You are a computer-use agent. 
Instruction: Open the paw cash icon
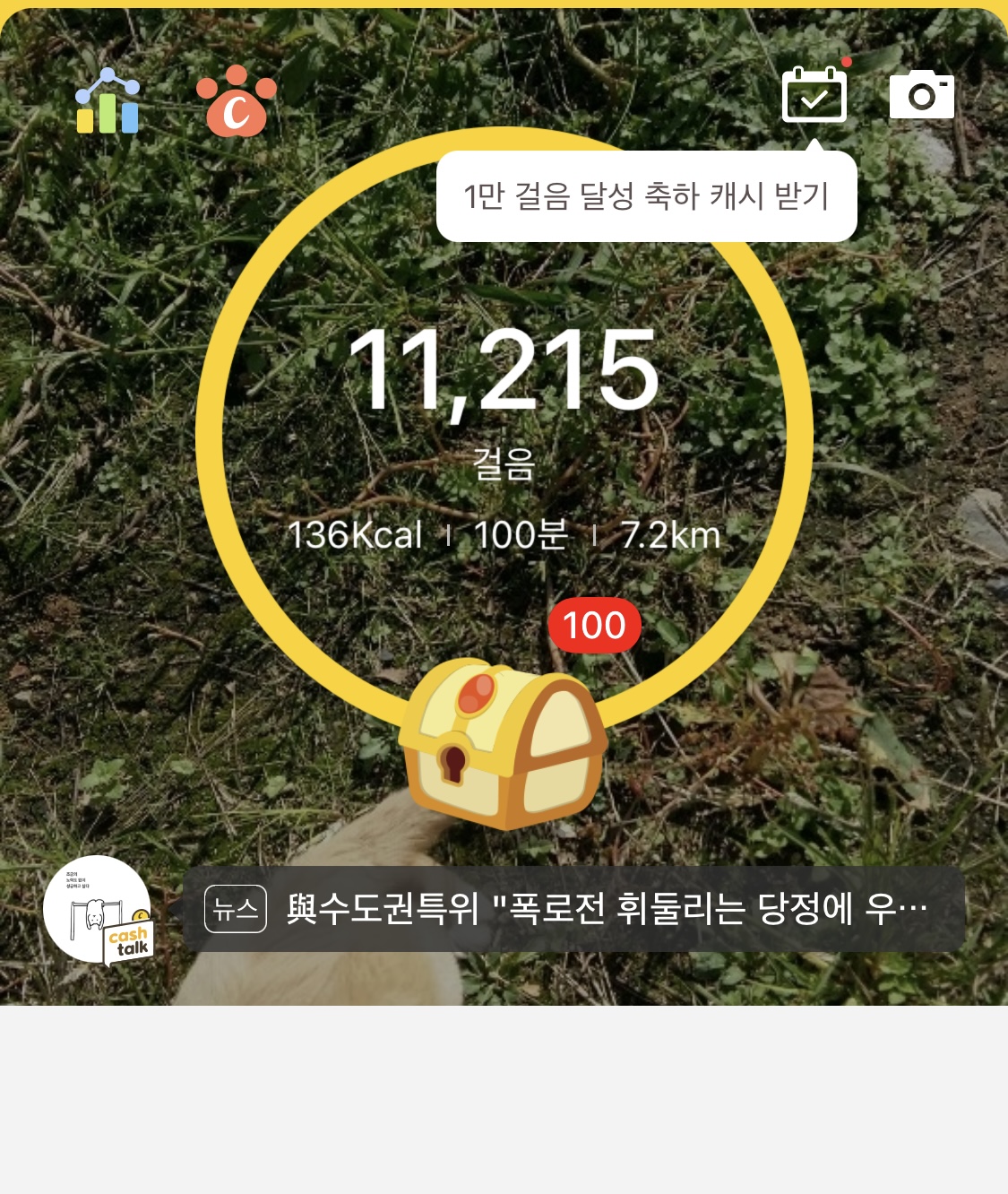coord(237,101)
